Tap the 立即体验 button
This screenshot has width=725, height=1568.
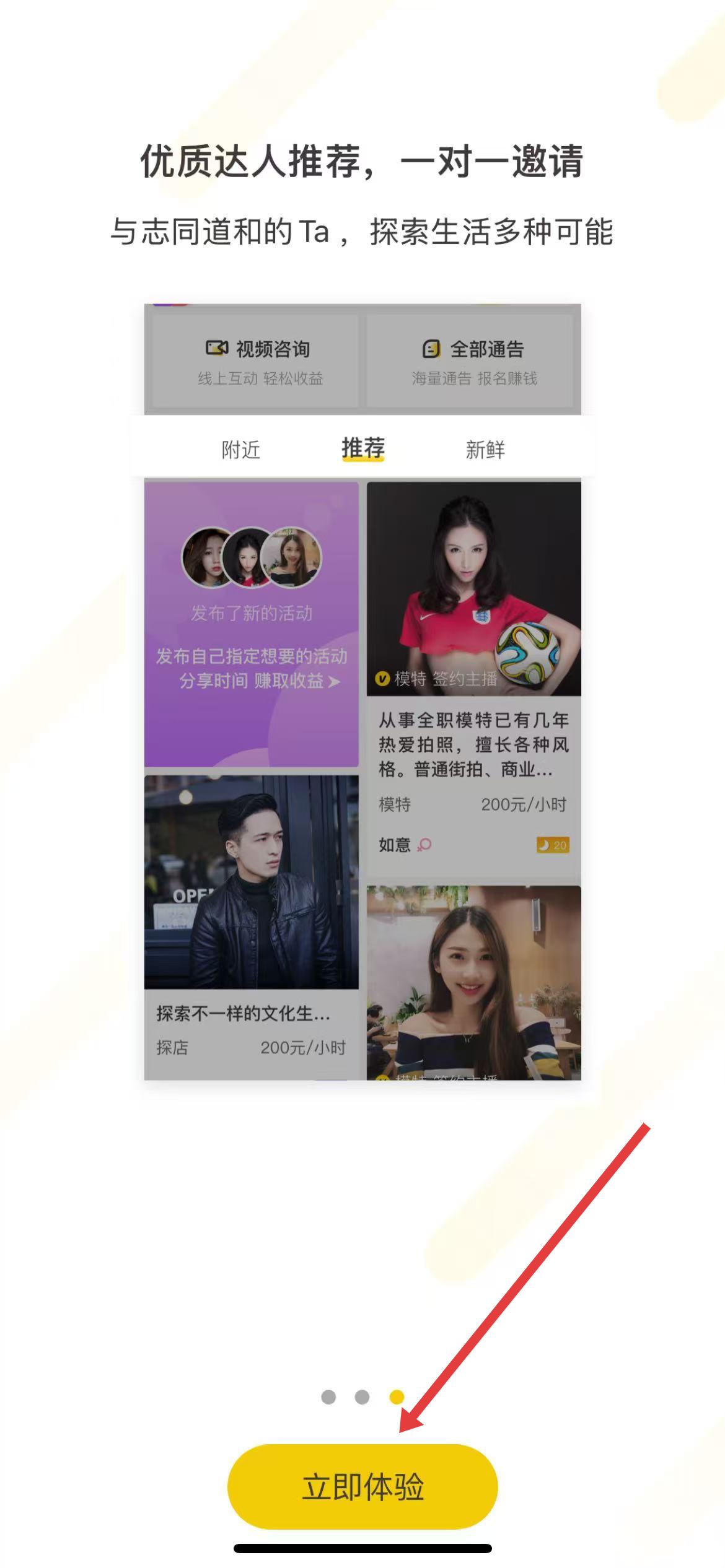click(x=362, y=1486)
